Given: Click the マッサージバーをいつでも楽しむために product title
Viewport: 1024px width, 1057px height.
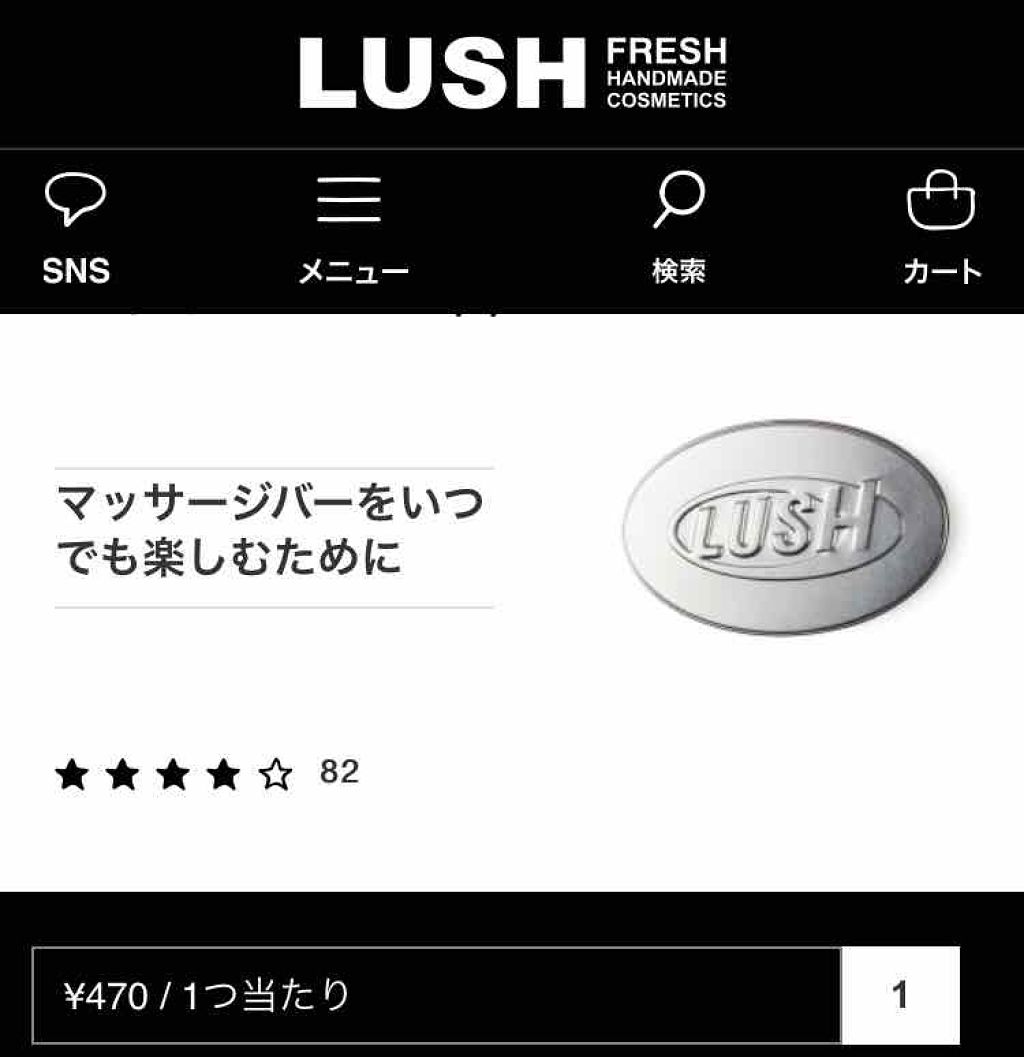Looking at the screenshot, I should pos(270,525).
